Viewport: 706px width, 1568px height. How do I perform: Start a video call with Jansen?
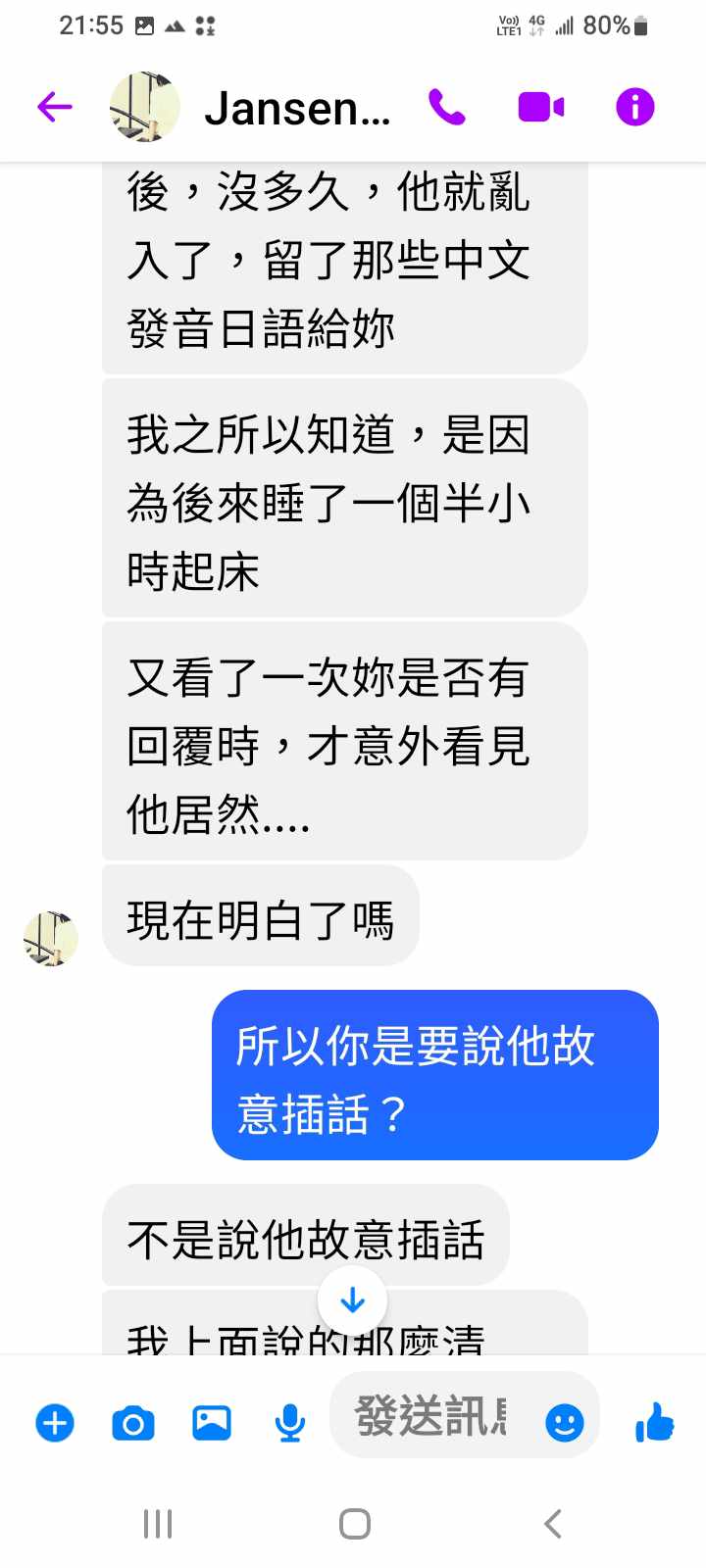(540, 107)
